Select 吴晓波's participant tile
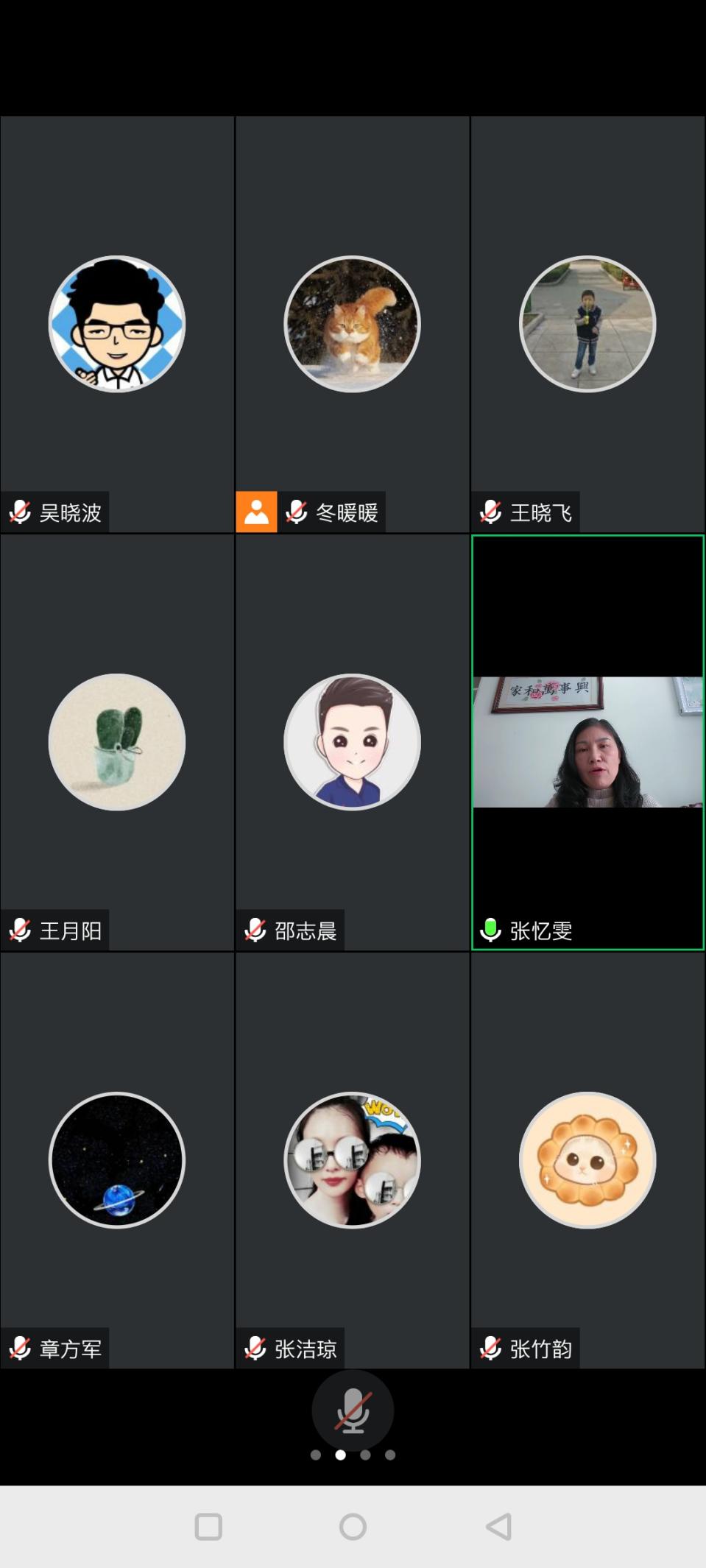 [x=117, y=324]
